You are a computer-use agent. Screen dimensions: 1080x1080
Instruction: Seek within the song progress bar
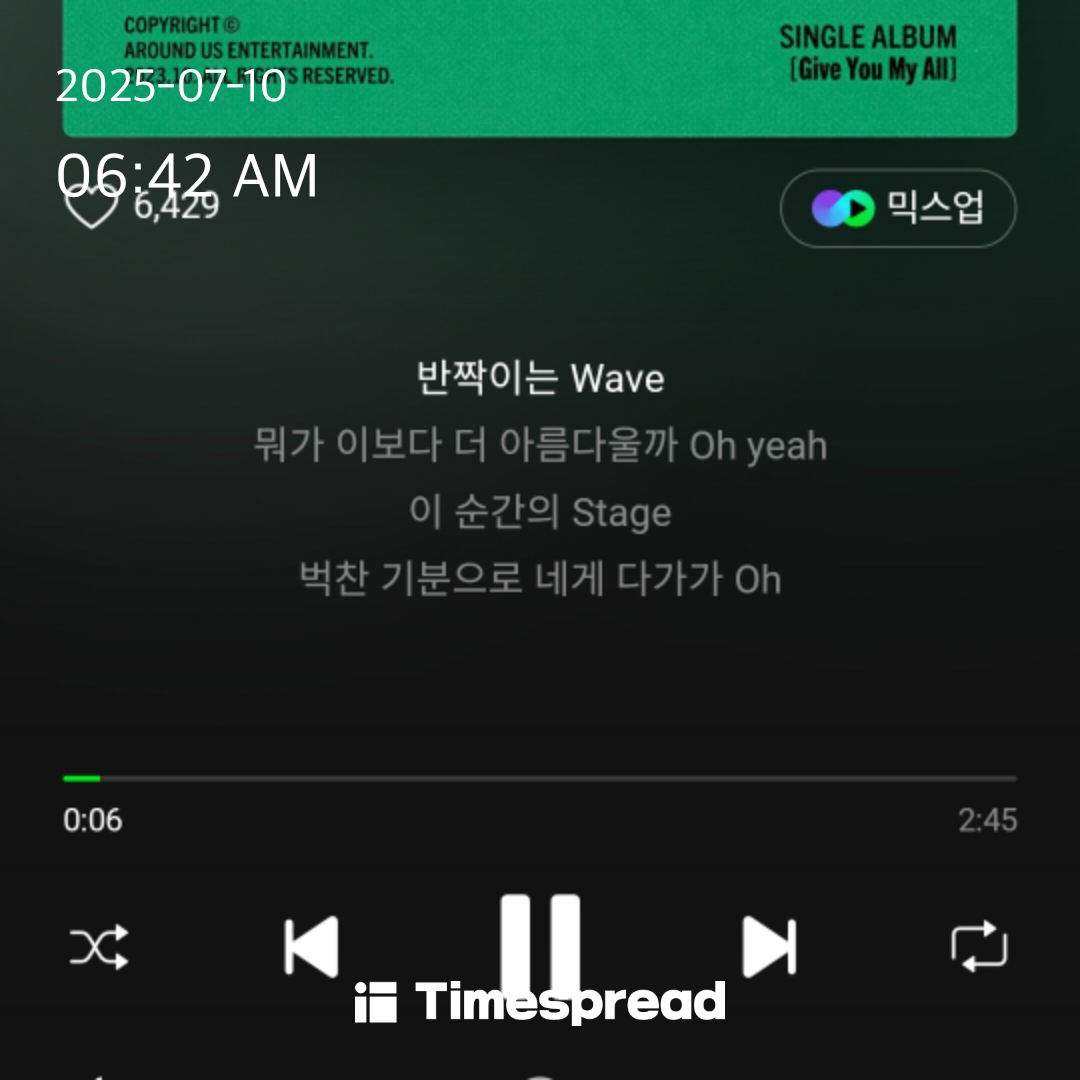(x=540, y=778)
